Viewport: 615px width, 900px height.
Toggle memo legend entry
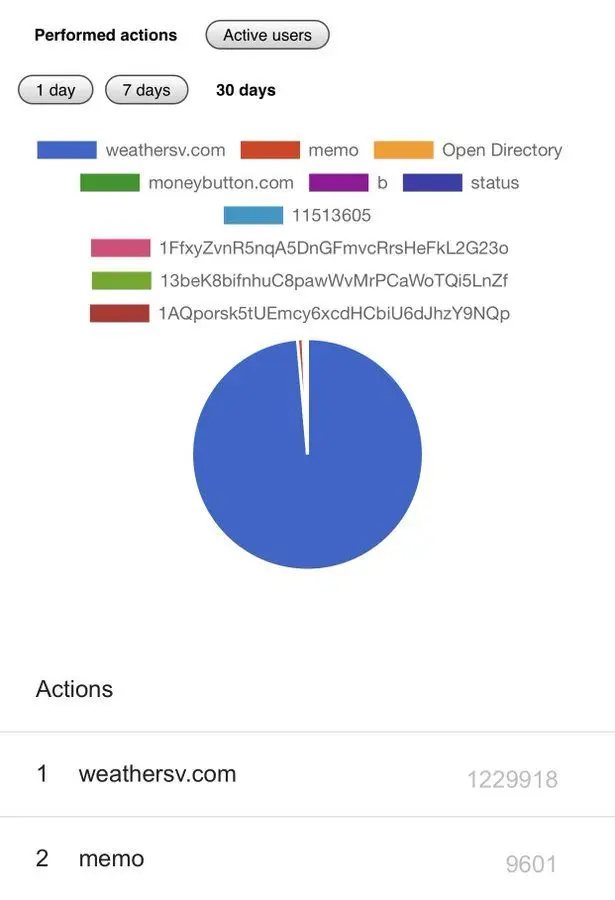(x=332, y=150)
